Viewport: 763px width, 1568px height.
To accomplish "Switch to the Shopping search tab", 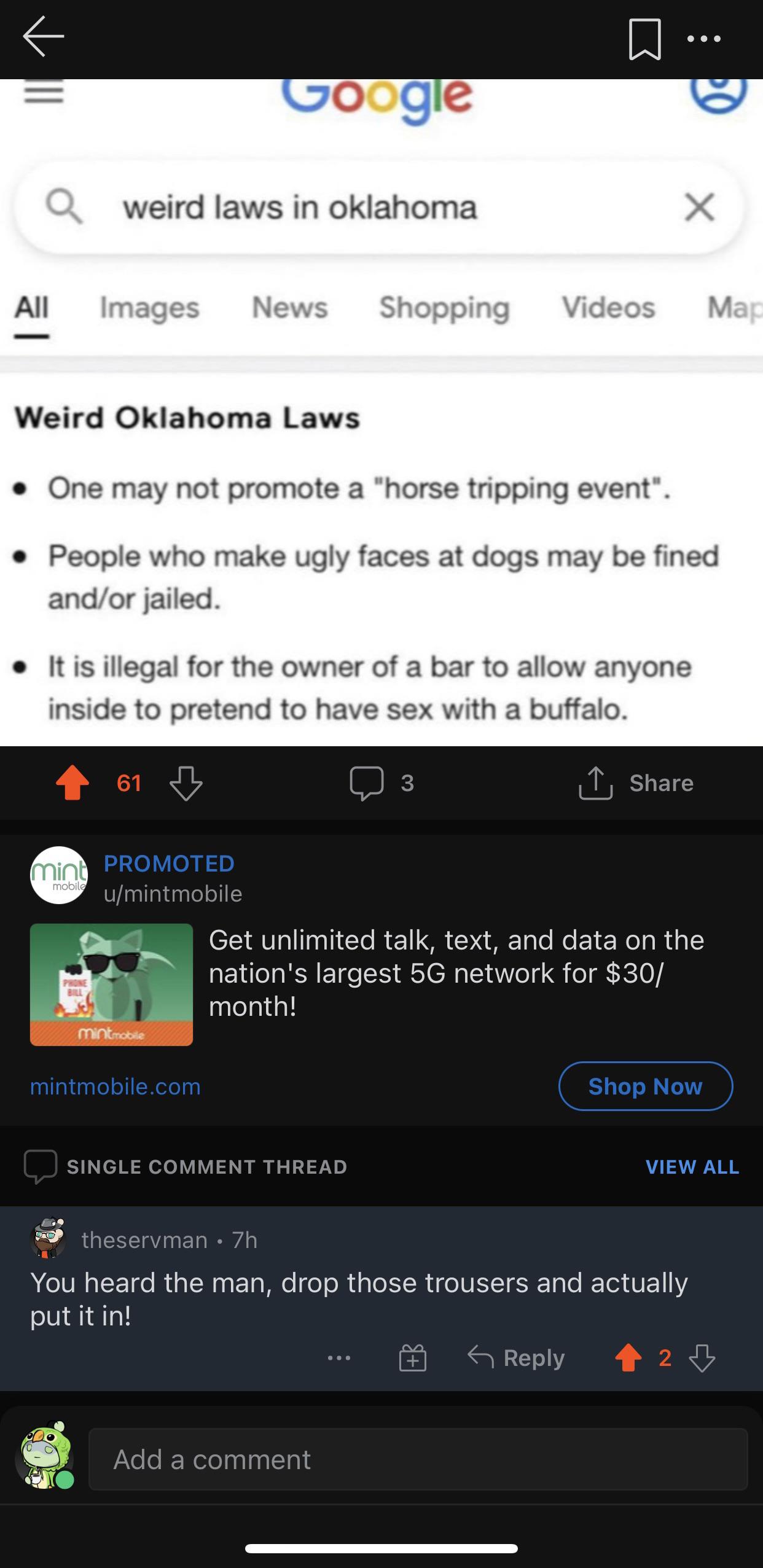I will click(444, 308).
